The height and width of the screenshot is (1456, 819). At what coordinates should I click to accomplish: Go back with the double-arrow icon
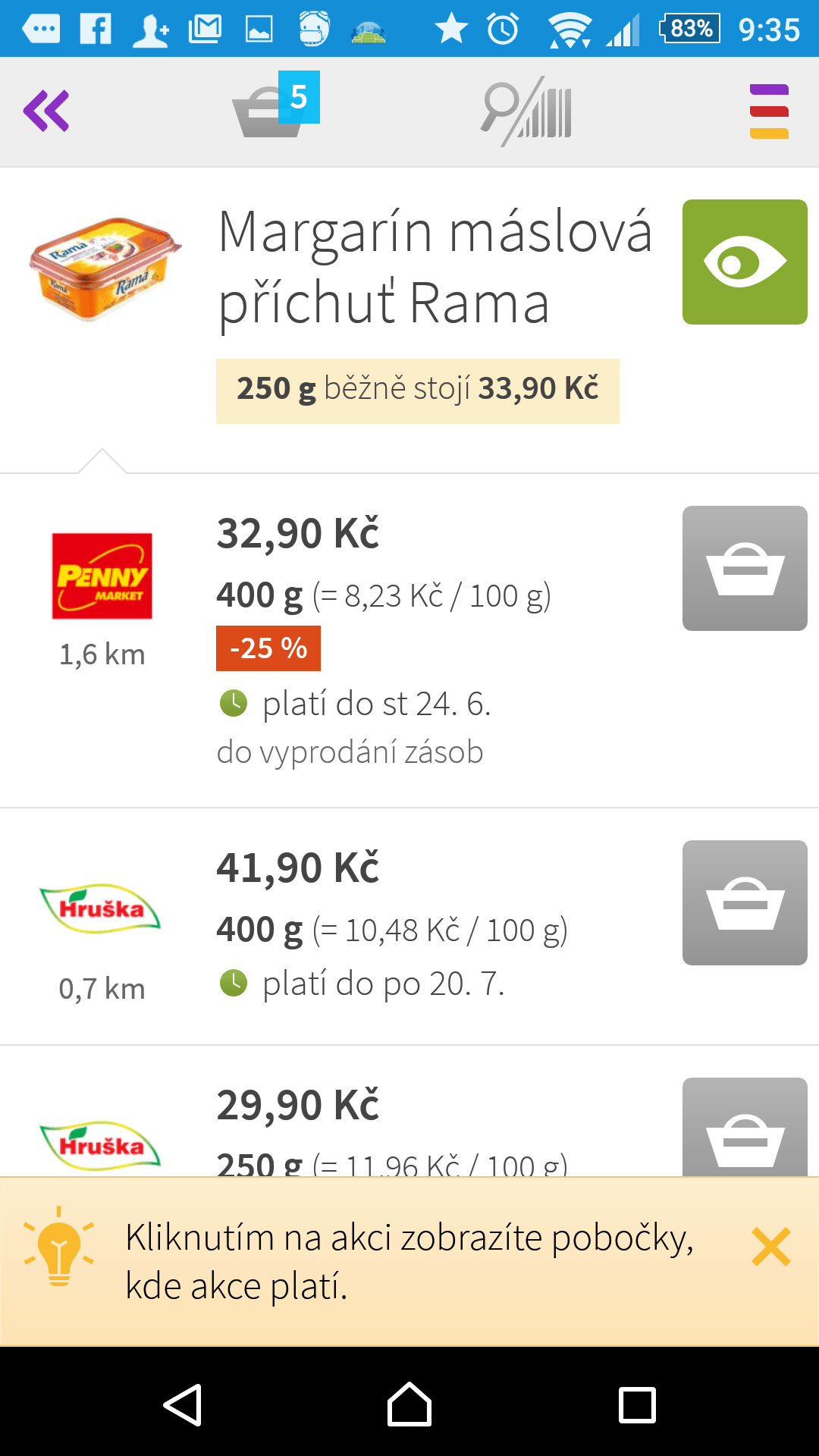pyautogui.click(x=46, y=111)
